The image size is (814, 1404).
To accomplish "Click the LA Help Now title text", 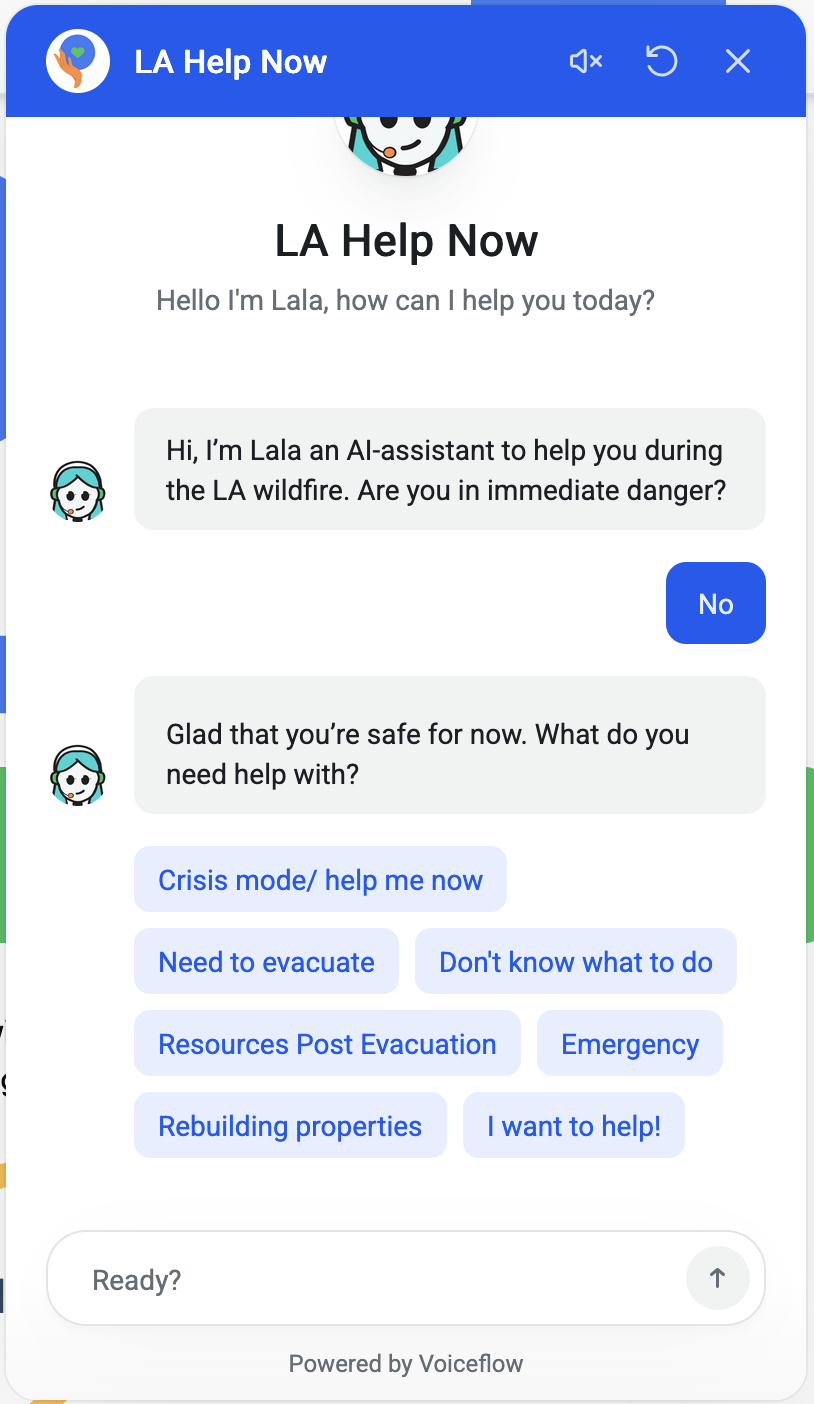I will click(231, 61).
